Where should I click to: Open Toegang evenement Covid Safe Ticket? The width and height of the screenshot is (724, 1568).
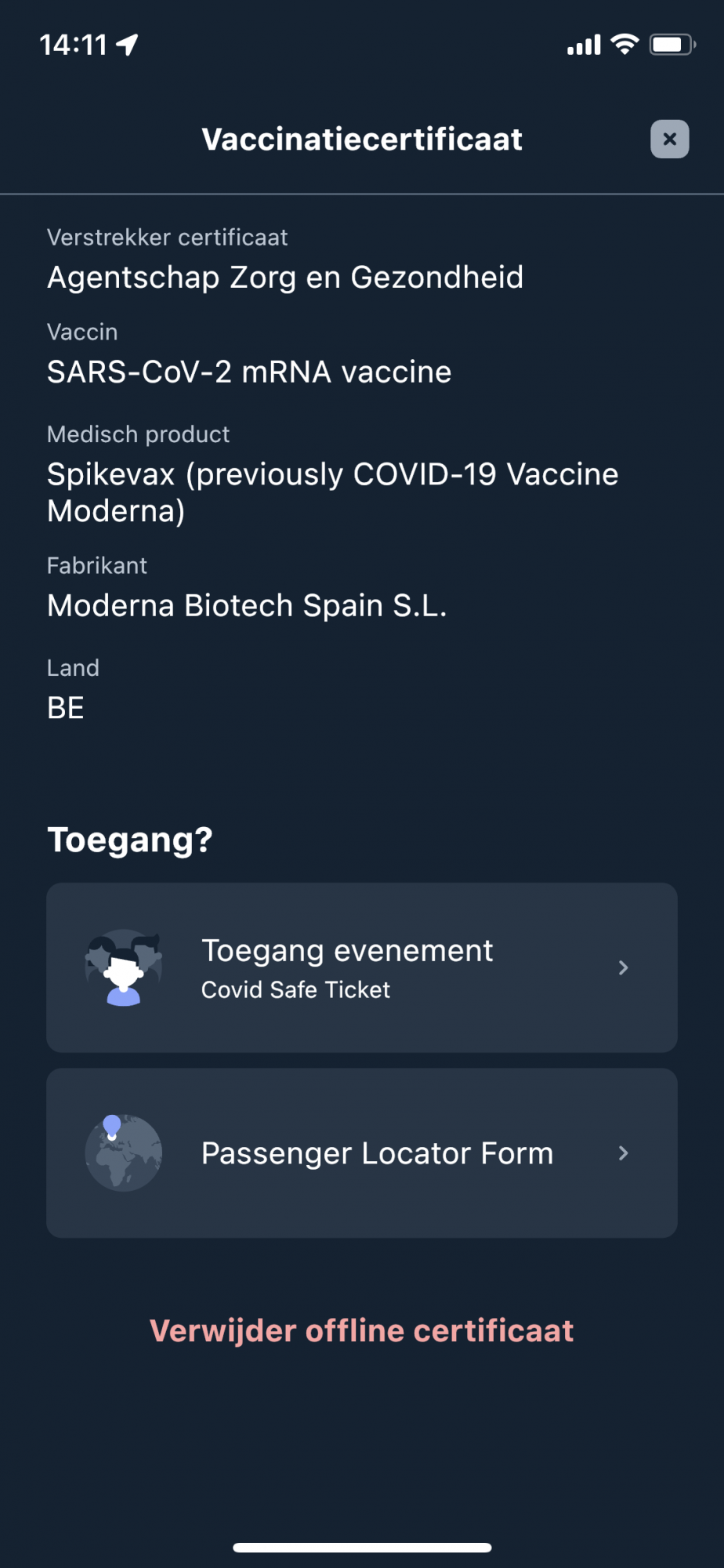[x=361, y=967]
